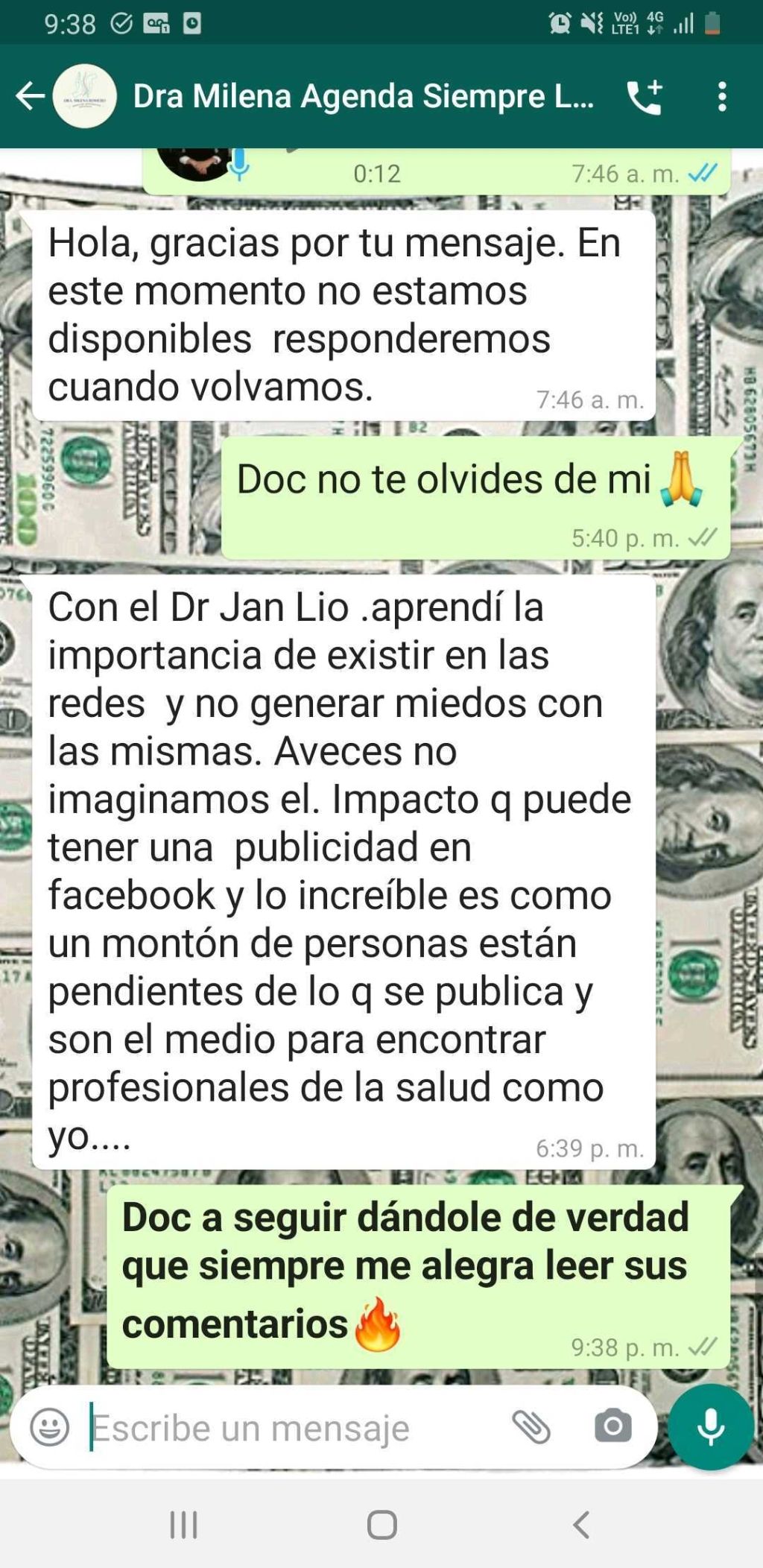The image size is (763, 1568).
Task: Start a call with the add-call icon
Action: coord(645,97)
